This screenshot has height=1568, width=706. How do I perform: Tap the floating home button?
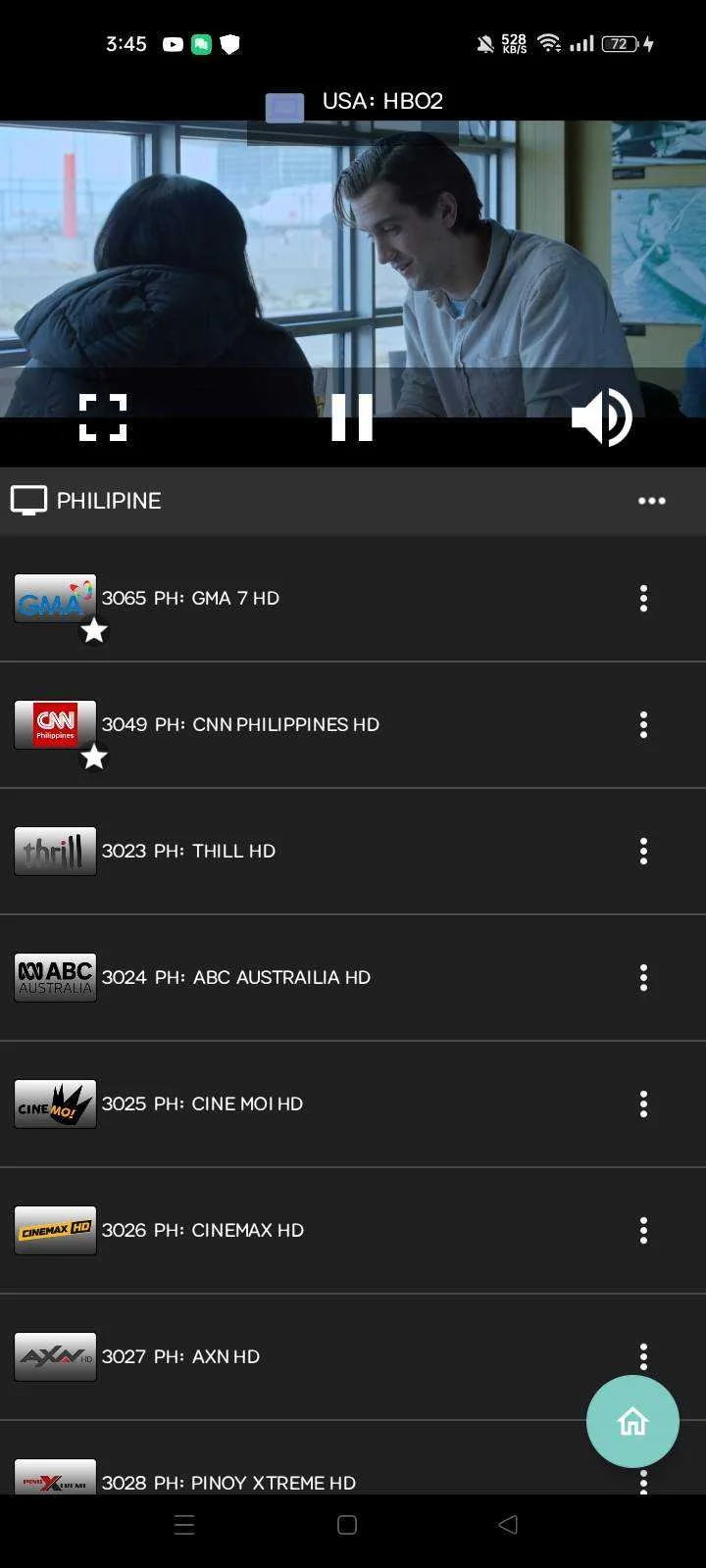coord(632,1421)
